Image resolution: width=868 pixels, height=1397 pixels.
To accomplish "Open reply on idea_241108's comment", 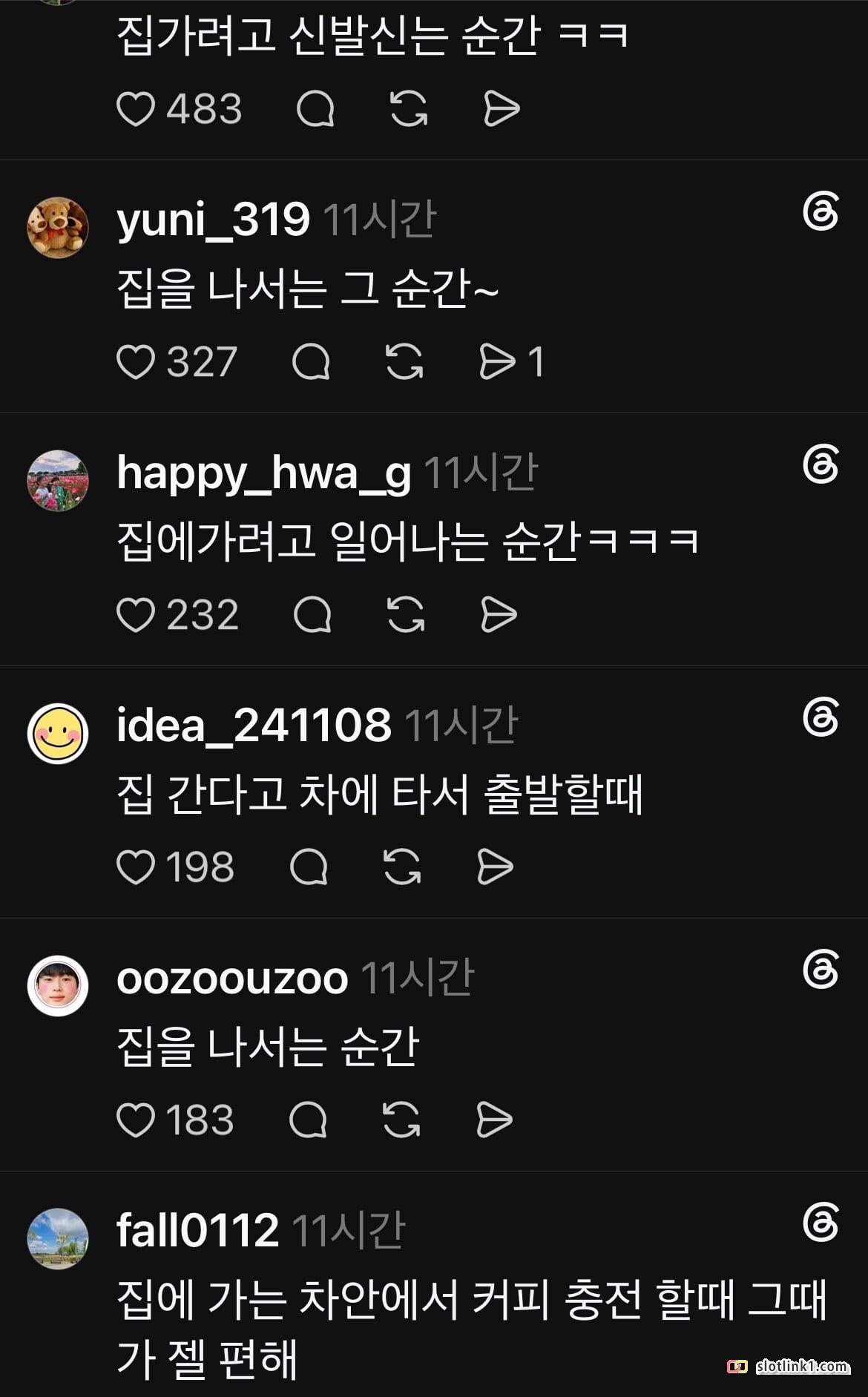I will click(309, 867).
